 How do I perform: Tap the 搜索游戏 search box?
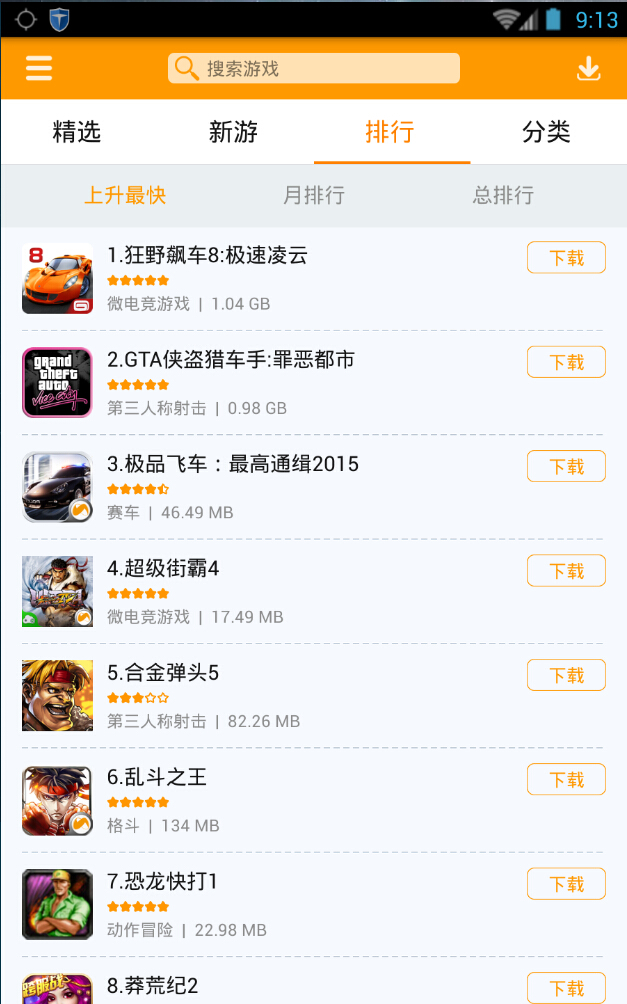tap(313, 68)
